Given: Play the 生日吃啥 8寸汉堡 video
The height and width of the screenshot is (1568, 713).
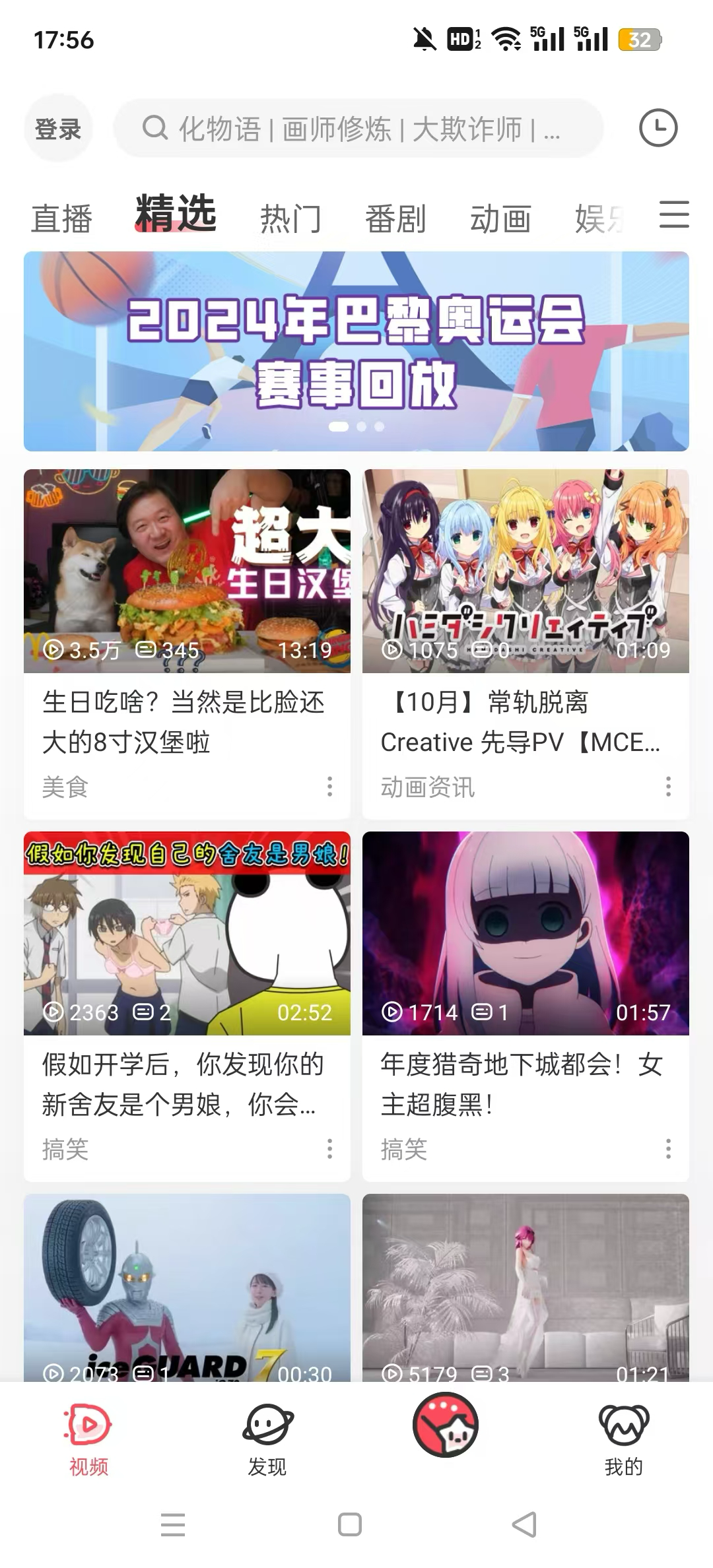Looking at the screenshot, I should pyautogui.click(x=187, y=572).
